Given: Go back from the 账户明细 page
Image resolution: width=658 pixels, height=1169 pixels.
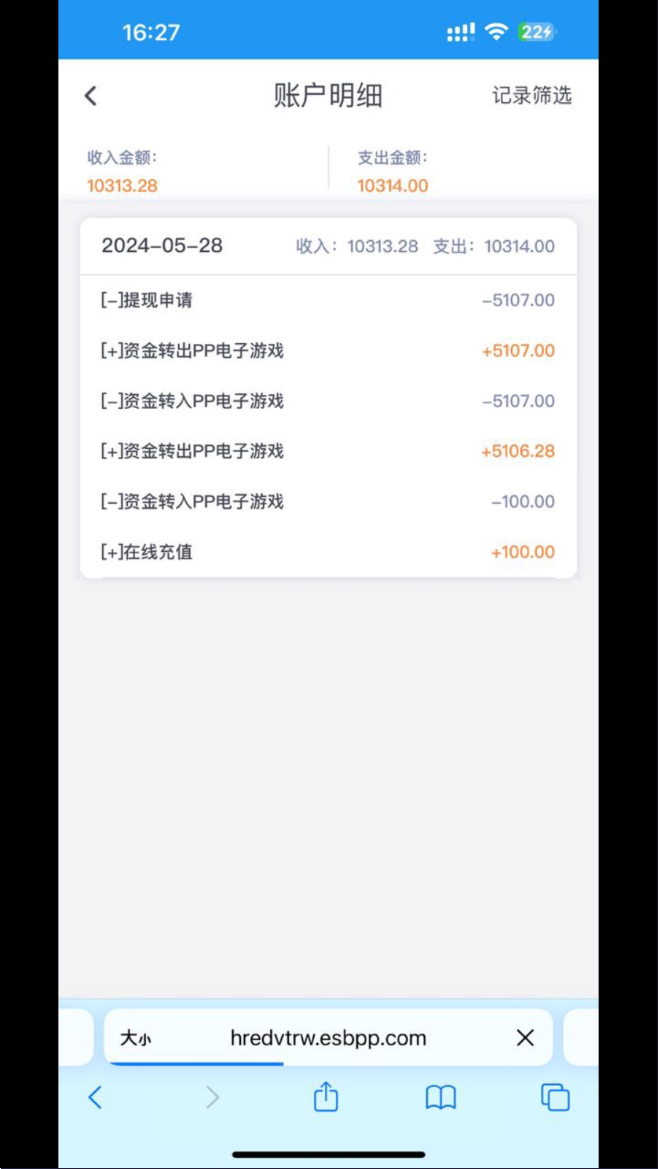Looking at the screenshot, I should tap(91, 96).
